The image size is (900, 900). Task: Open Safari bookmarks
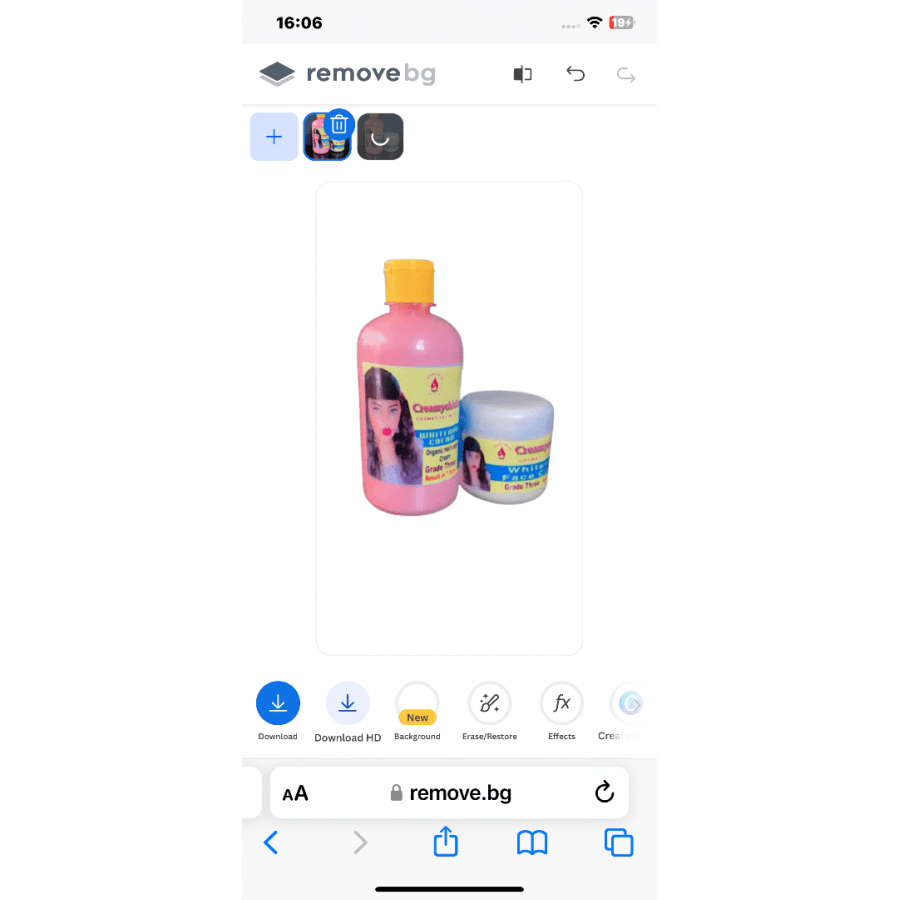pos(532,843)
